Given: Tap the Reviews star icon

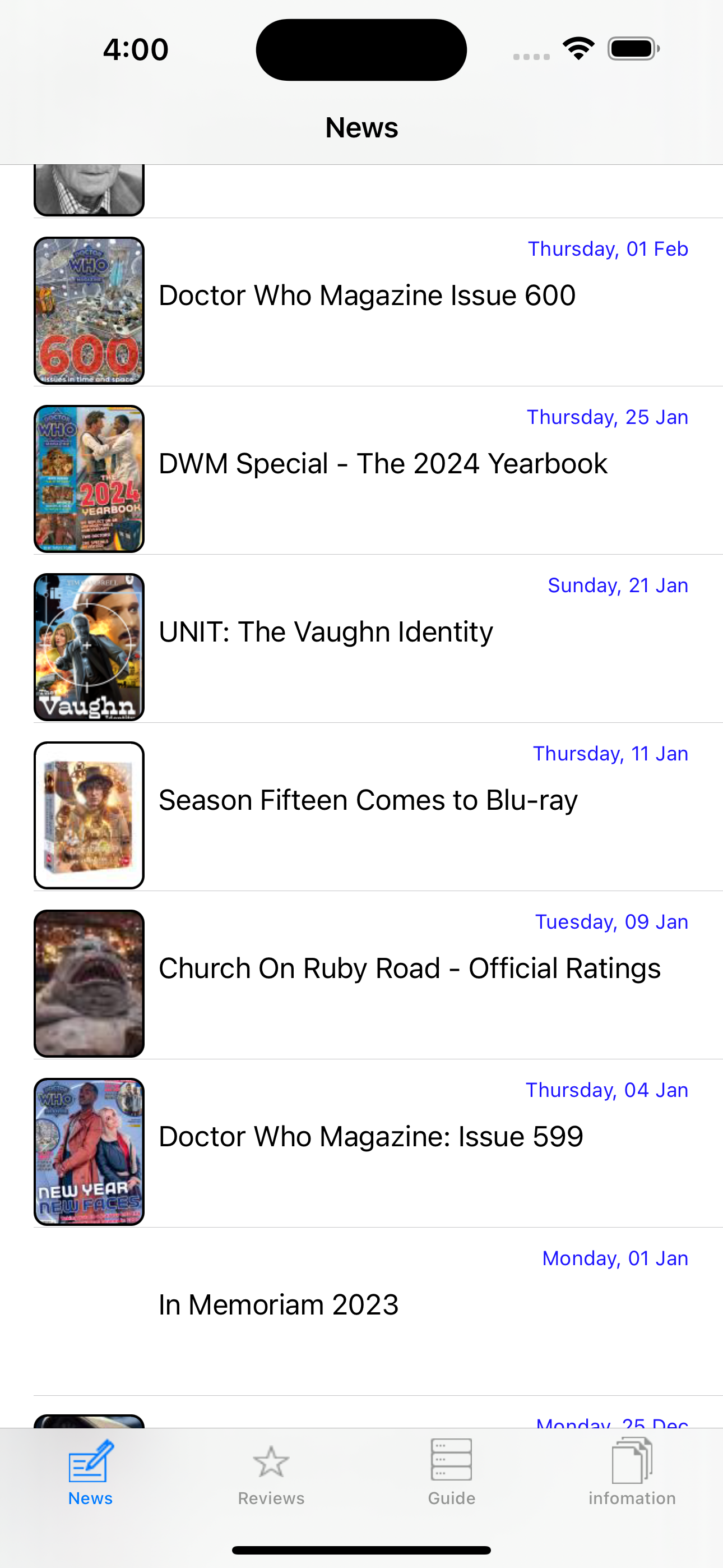Looking at the screenshot, I should coord(271,1461).
